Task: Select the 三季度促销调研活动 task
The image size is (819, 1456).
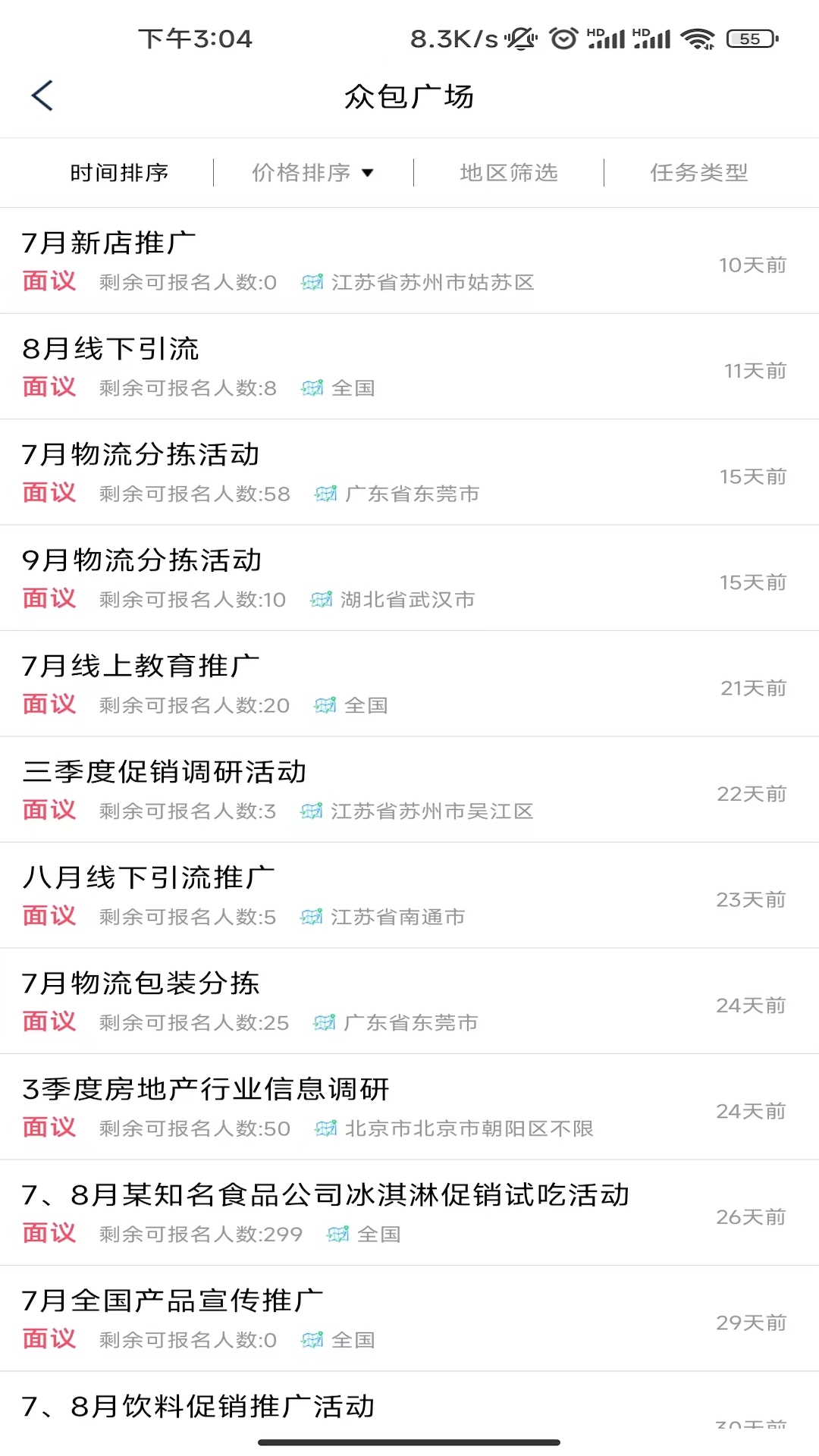Action: [409, 789]
